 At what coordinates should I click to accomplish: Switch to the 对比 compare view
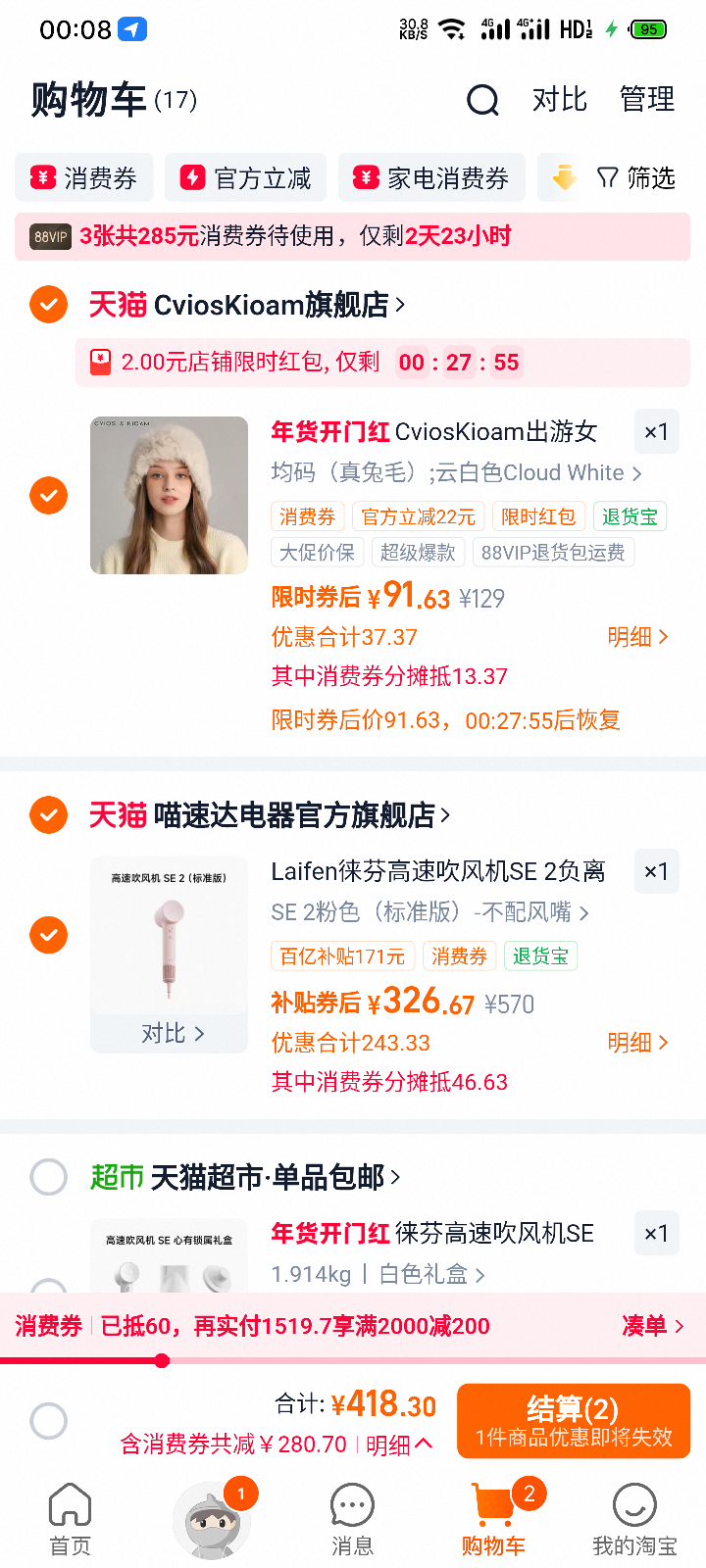pos(559,99)
